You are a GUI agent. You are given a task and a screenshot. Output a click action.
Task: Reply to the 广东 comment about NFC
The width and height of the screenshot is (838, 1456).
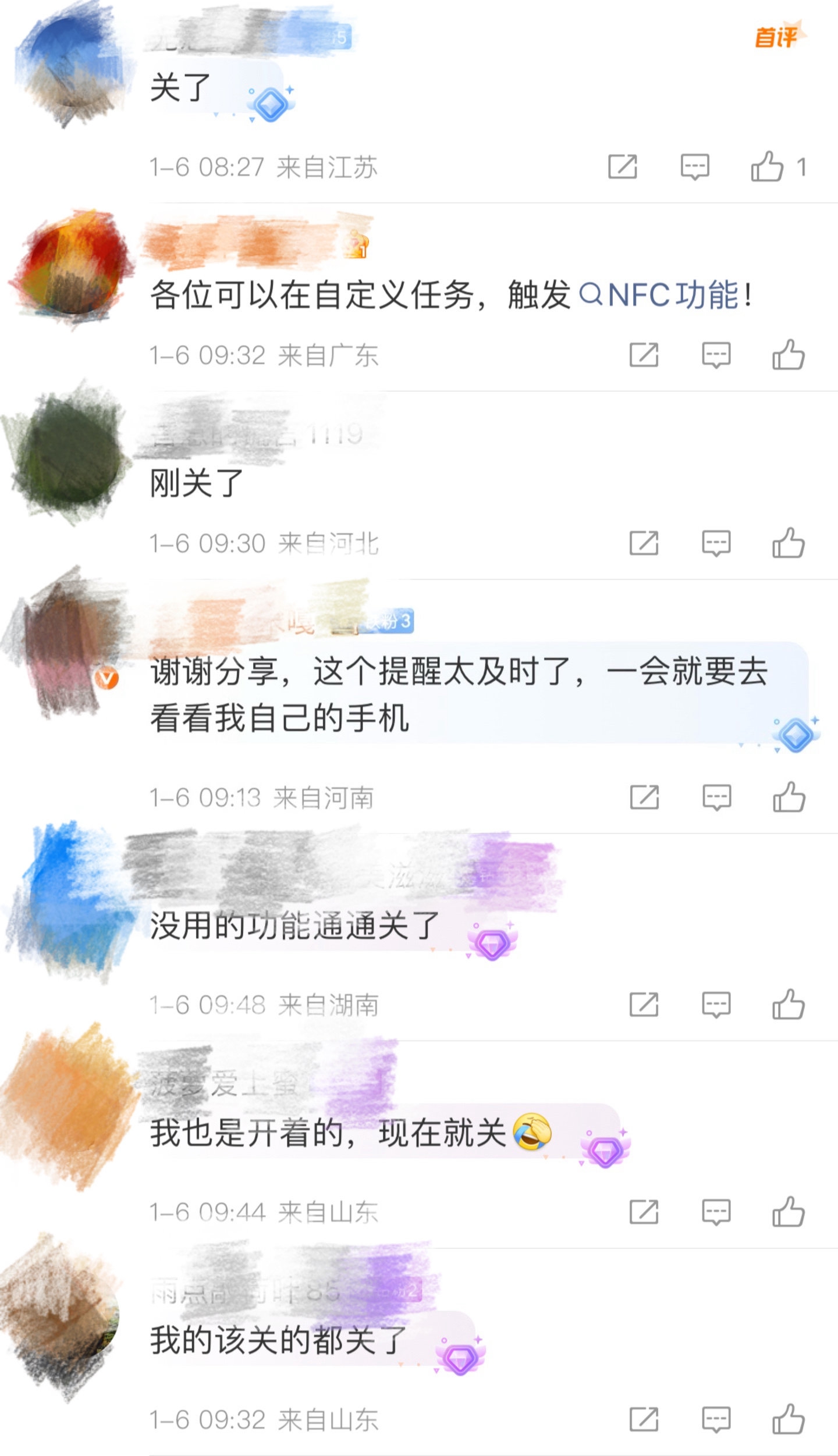pyautogui.click(x=716, y=355)
